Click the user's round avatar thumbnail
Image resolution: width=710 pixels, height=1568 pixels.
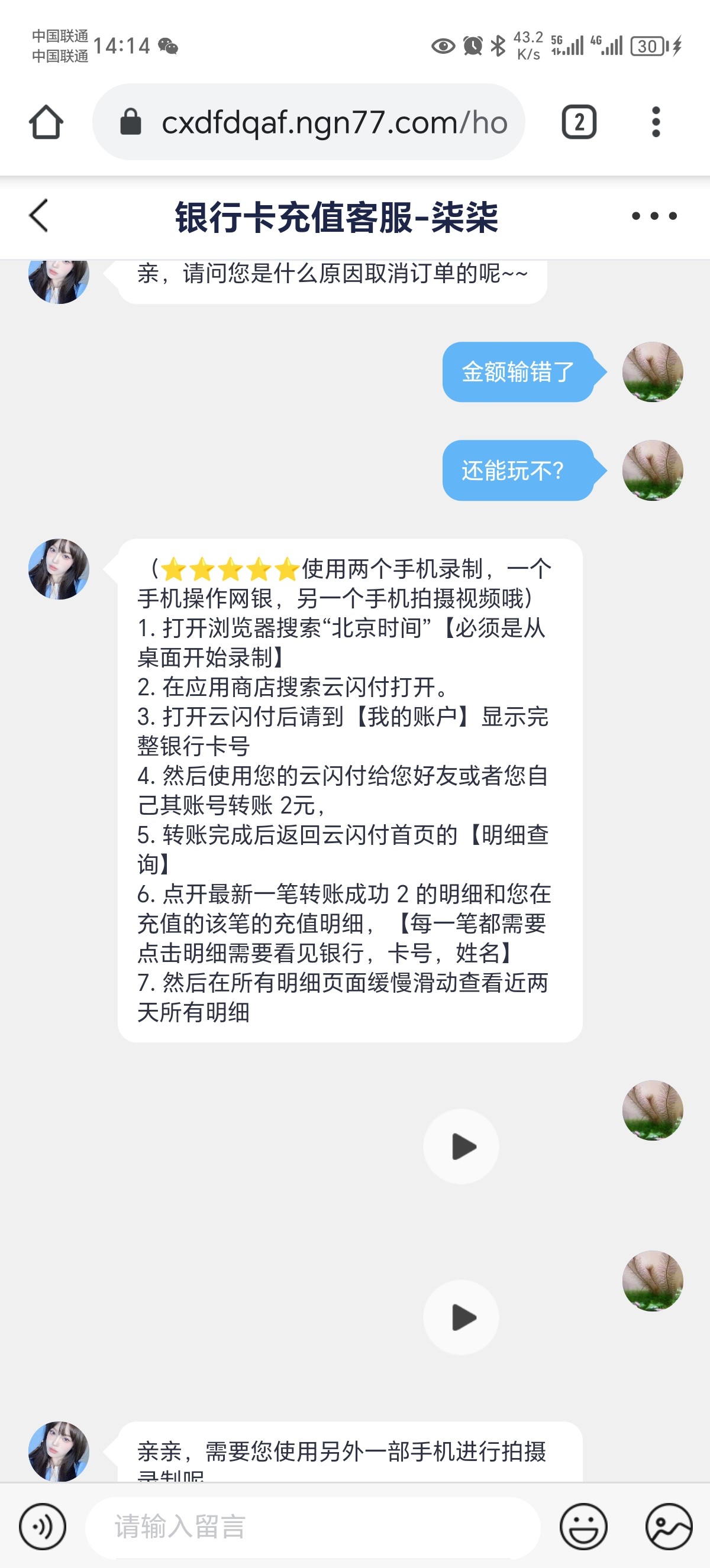click(653, 372)
